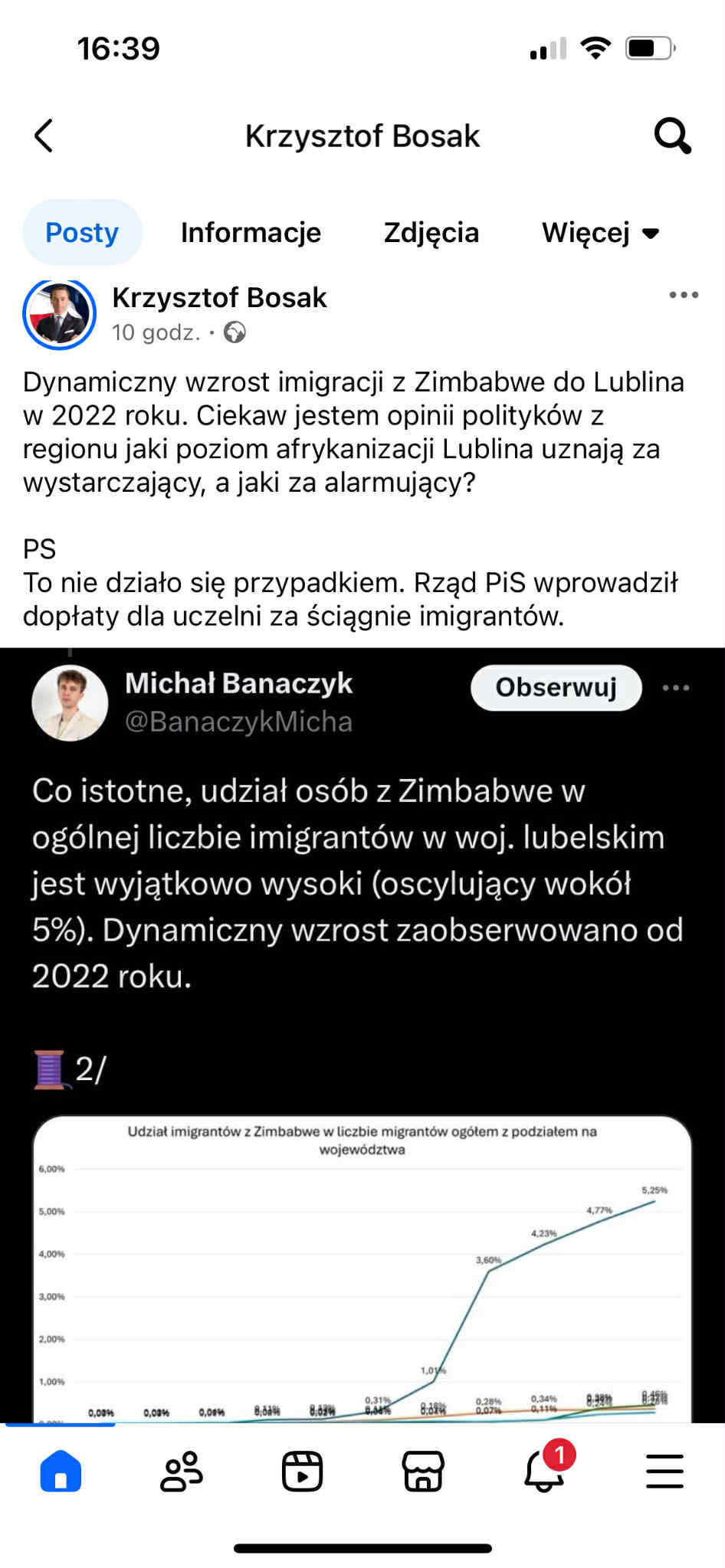Open the Friends tab
This screenshot has height=1568, width=725.
point(182,1471)
